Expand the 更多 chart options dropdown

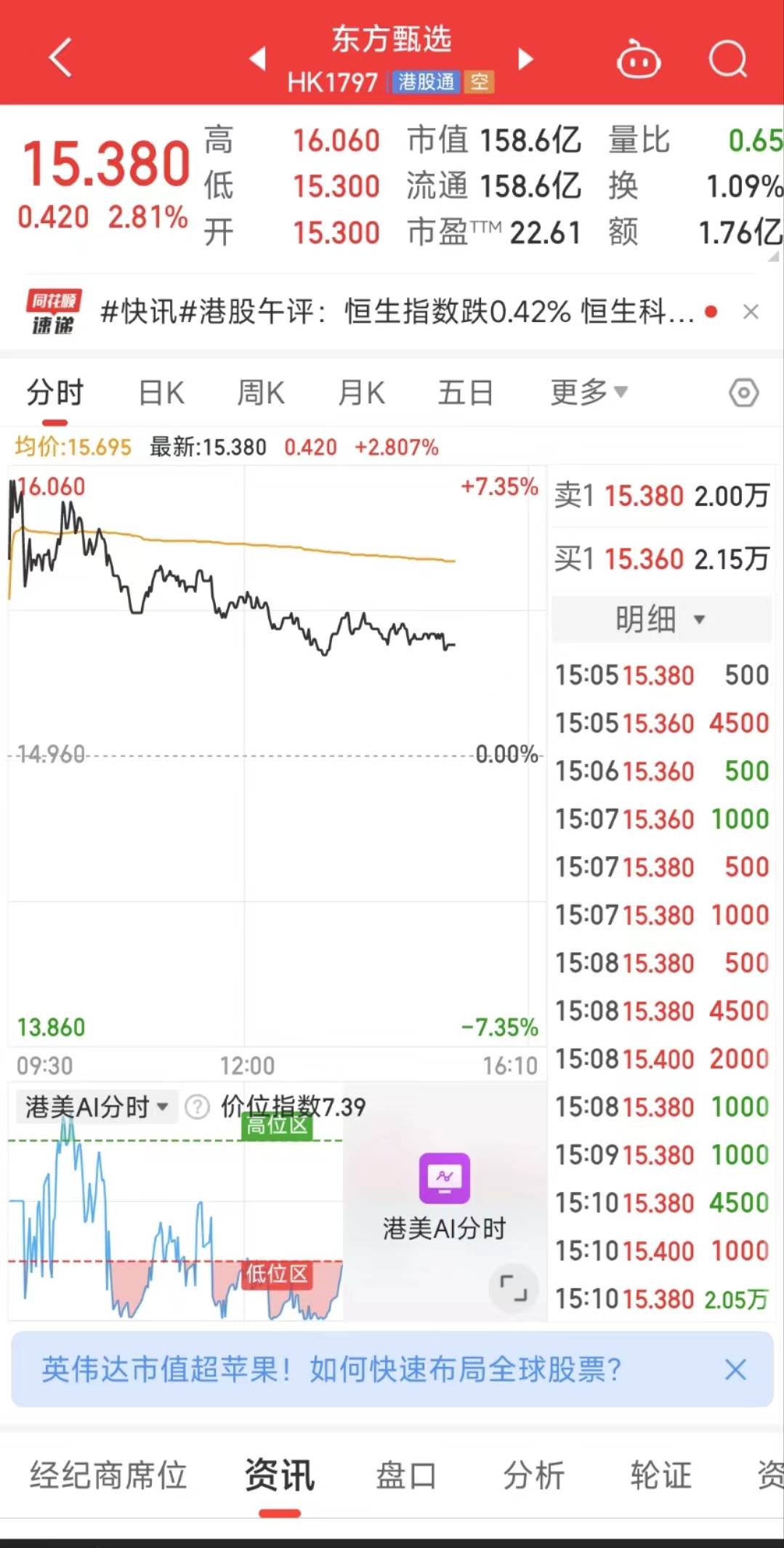(x=588, y=393)
